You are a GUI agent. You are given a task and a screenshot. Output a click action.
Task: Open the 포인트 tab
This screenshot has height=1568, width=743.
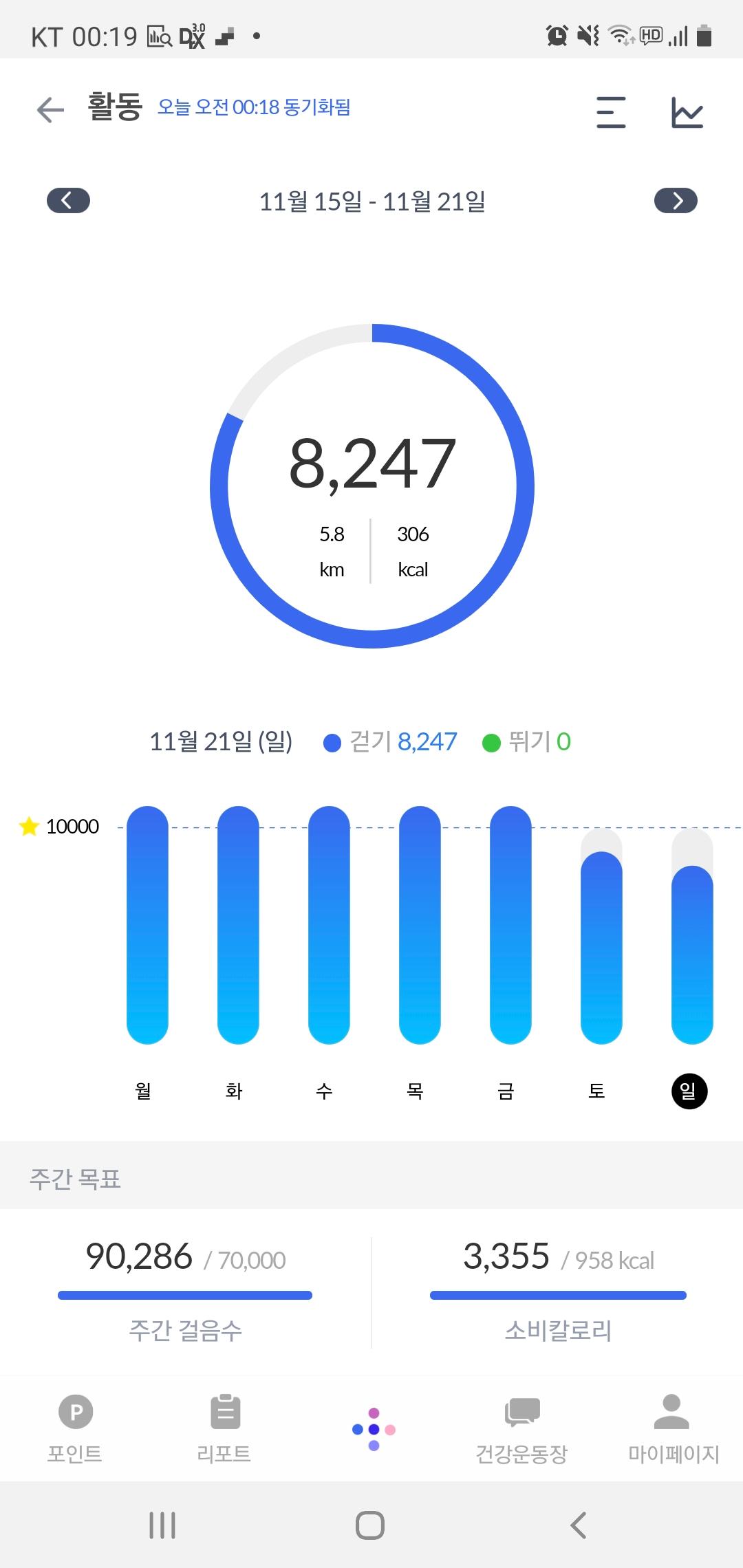(x=75, y=1428)
